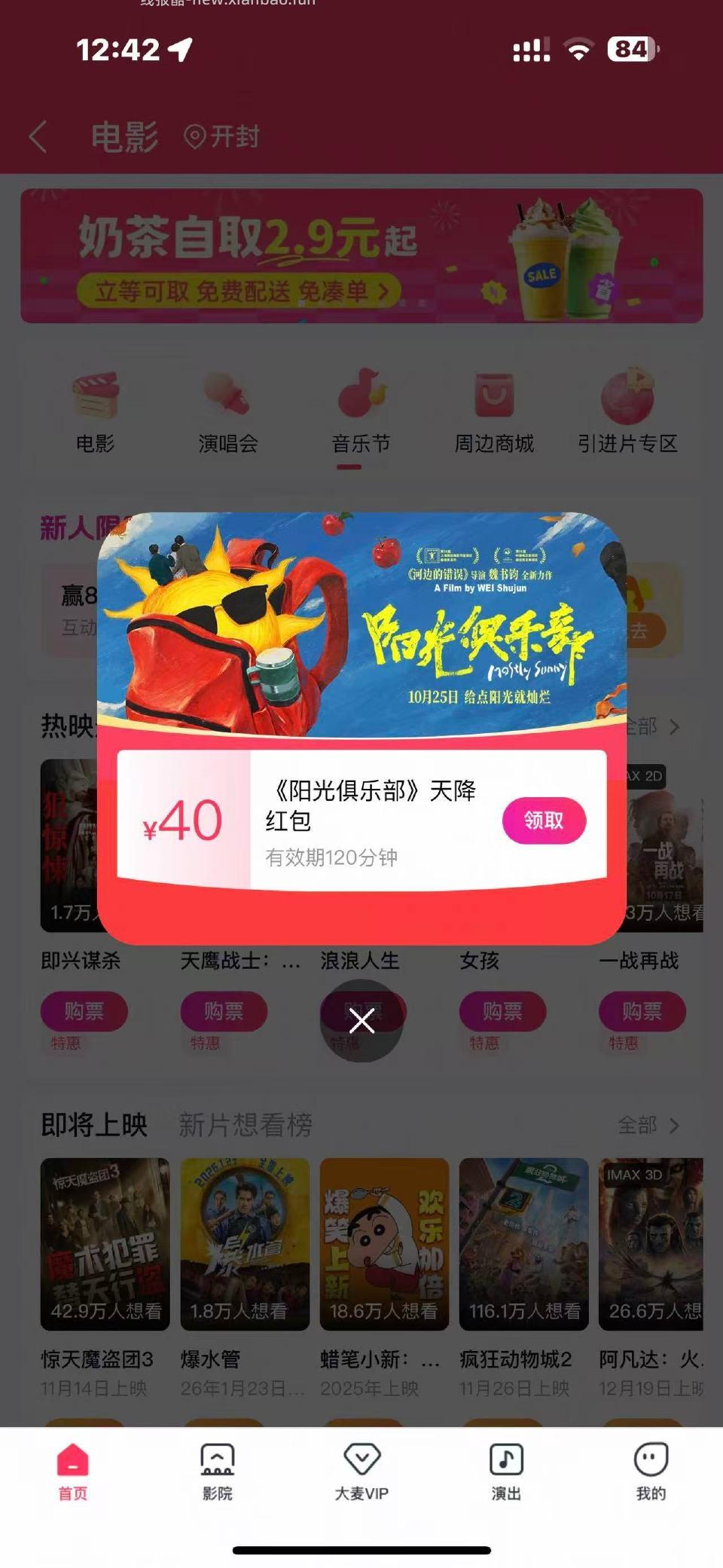The width and height of the screenshot is (723, 1568).
Task: Open the 电影 category icon
Action: point(94,396)
